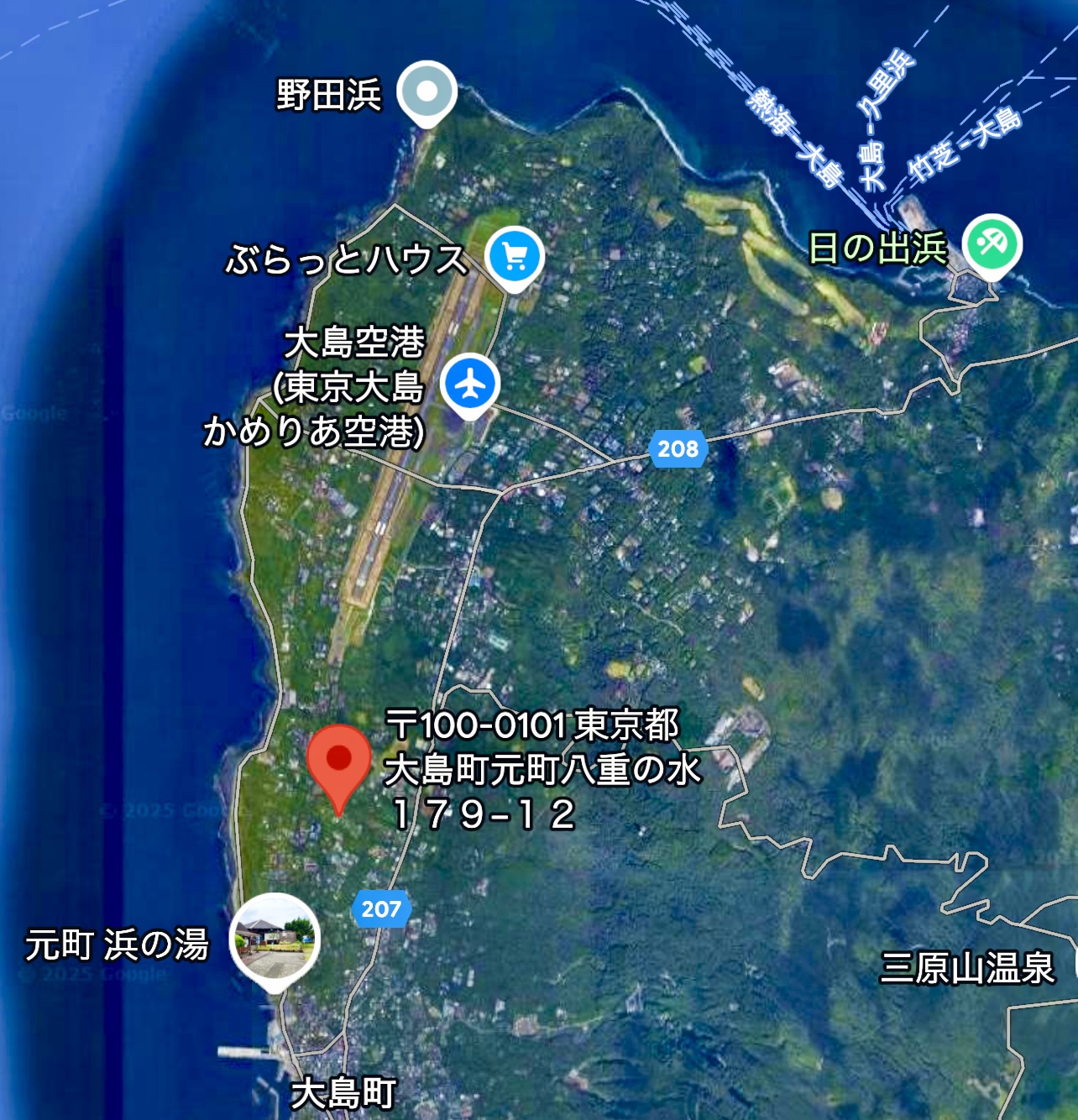
Task: Open the 元町 浜の湯 photo marker
Action: [x=275, y=939]
